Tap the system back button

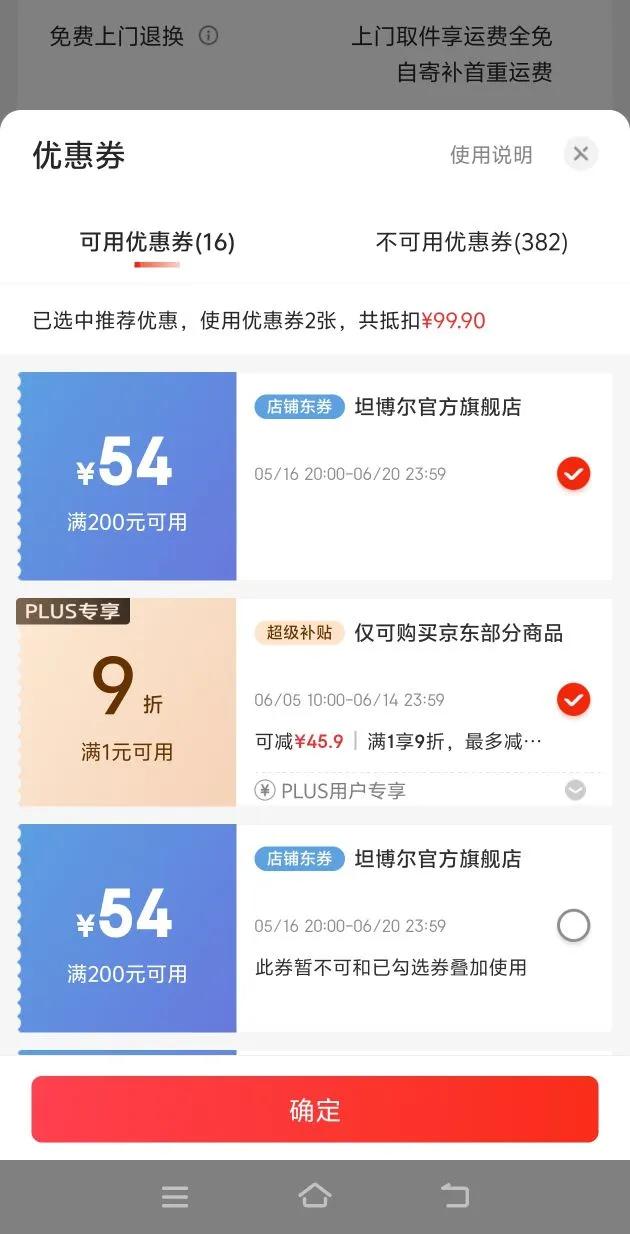tap(455, 1195)
